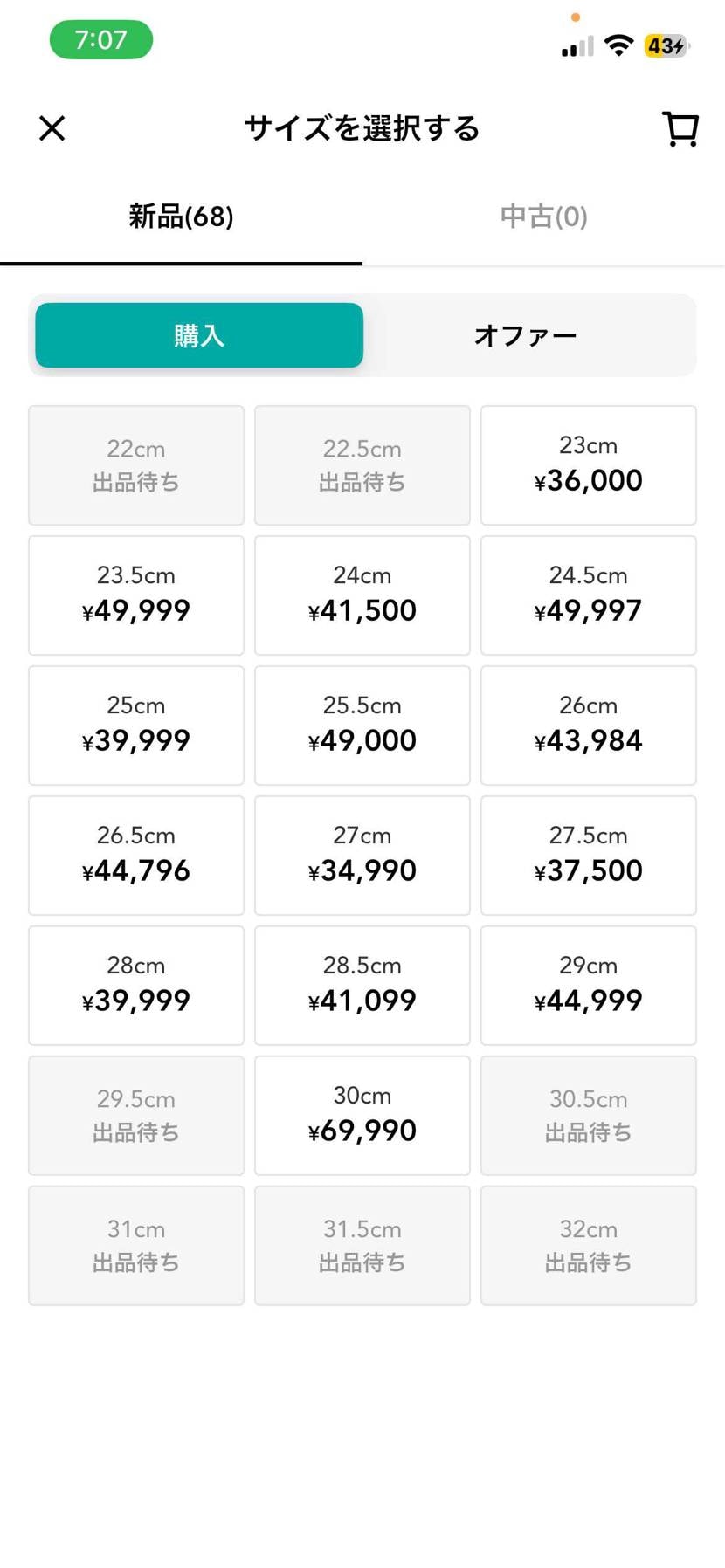The image size is (725, 1568).
Task: Select the 購入 option
Action: coord(199,335)
